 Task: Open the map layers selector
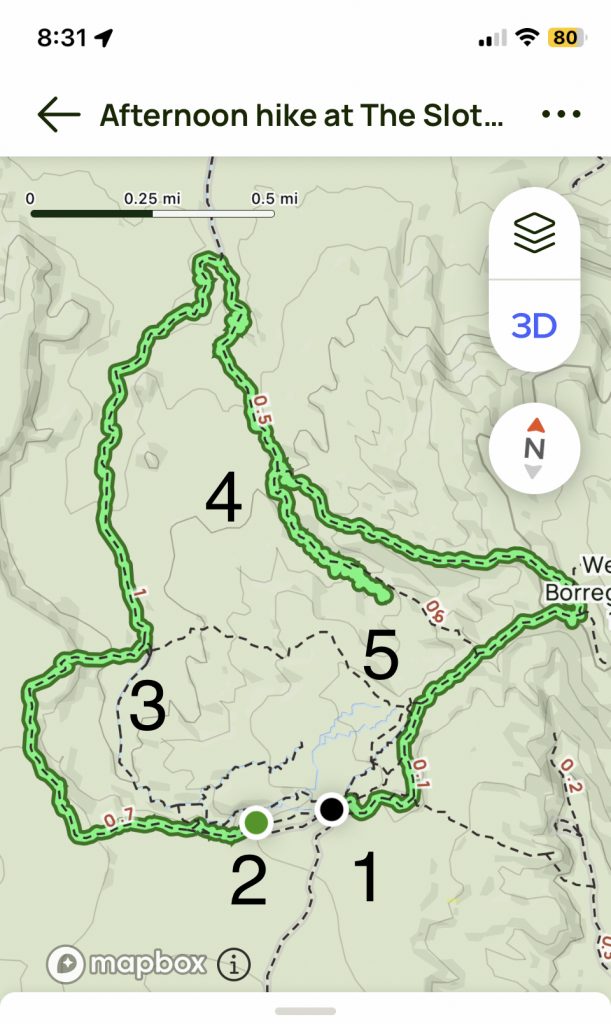[x=534, y=234]
